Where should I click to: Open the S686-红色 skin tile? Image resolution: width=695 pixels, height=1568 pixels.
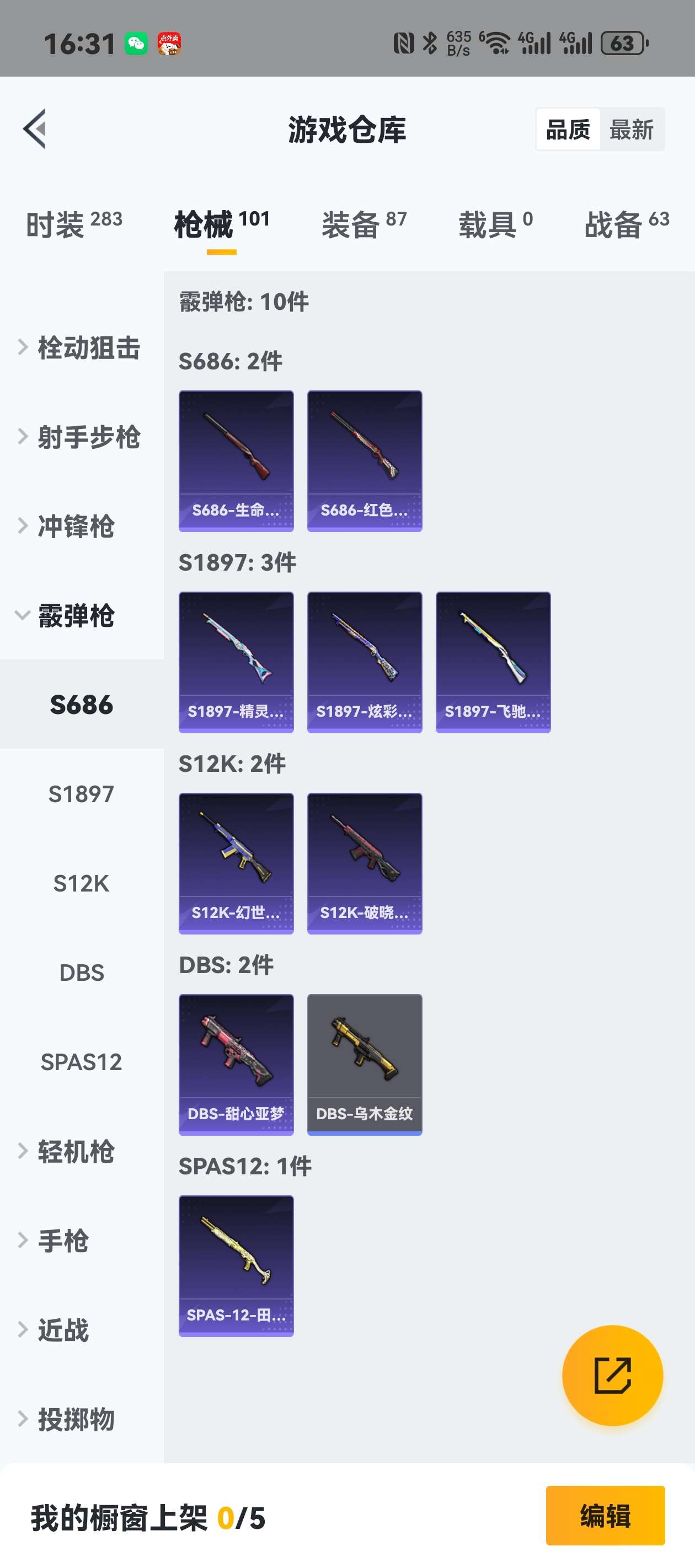pyautogui.click(x=364, y=461)
